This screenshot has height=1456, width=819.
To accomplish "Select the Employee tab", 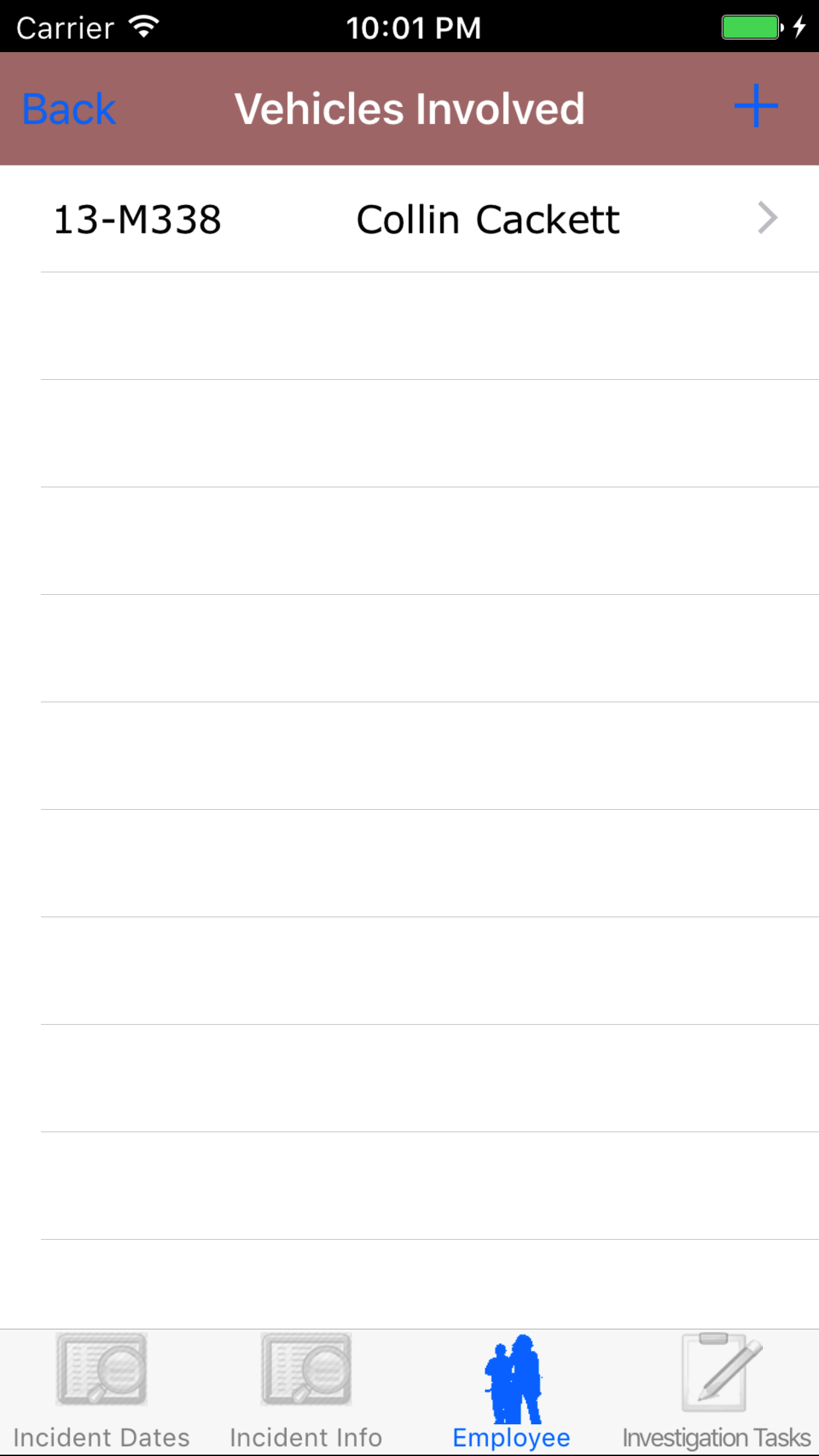I will [512, 1391].
